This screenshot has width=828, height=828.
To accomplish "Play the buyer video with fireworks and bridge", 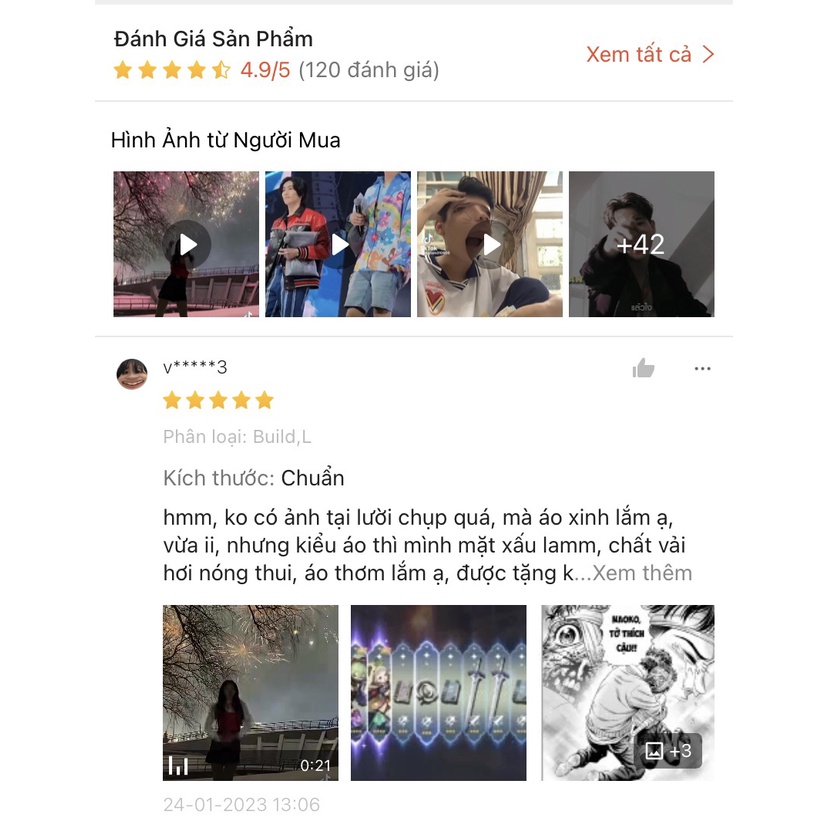I will coord(187,244).
